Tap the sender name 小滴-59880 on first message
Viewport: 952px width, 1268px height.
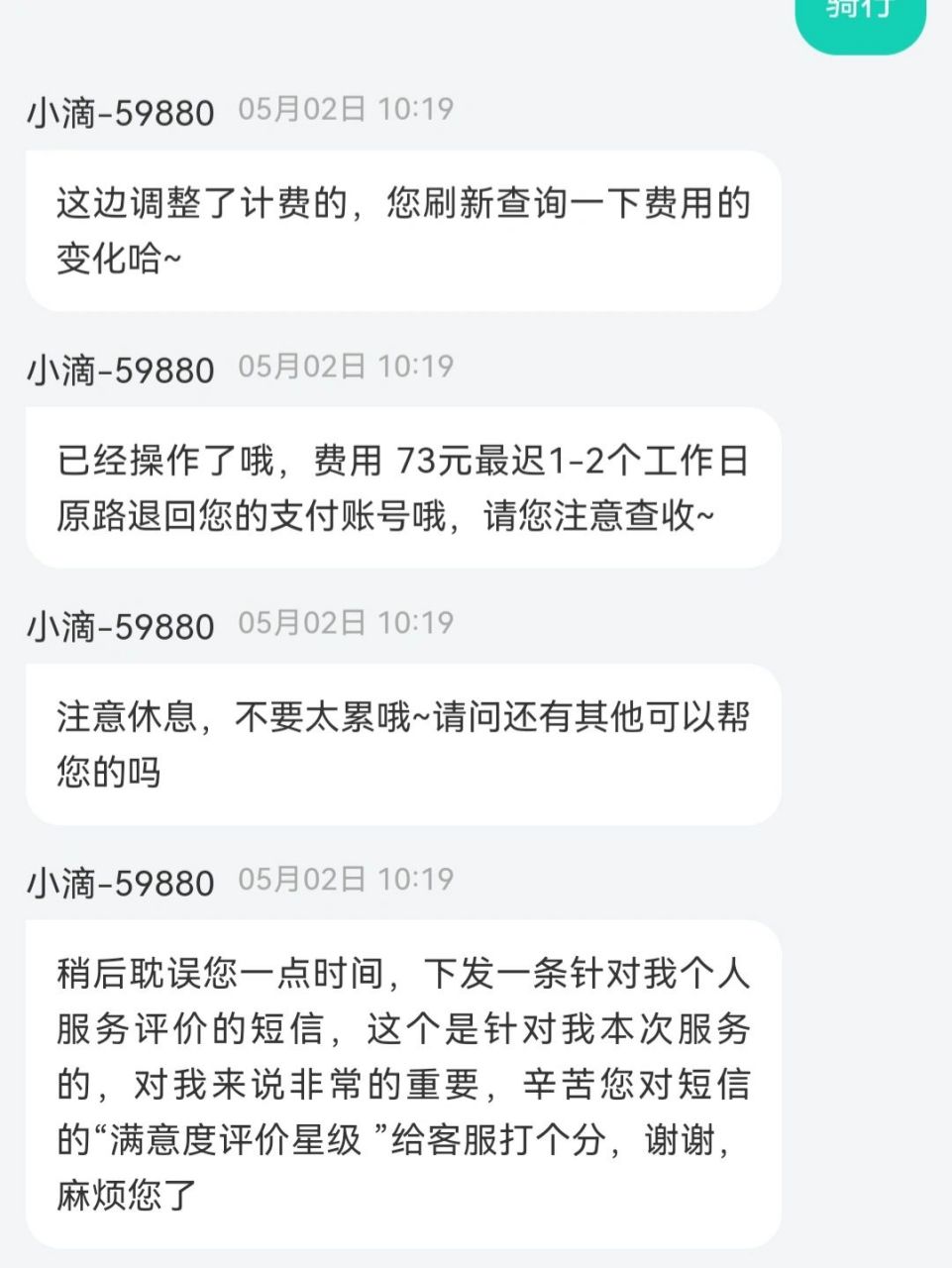click(120, 112)
